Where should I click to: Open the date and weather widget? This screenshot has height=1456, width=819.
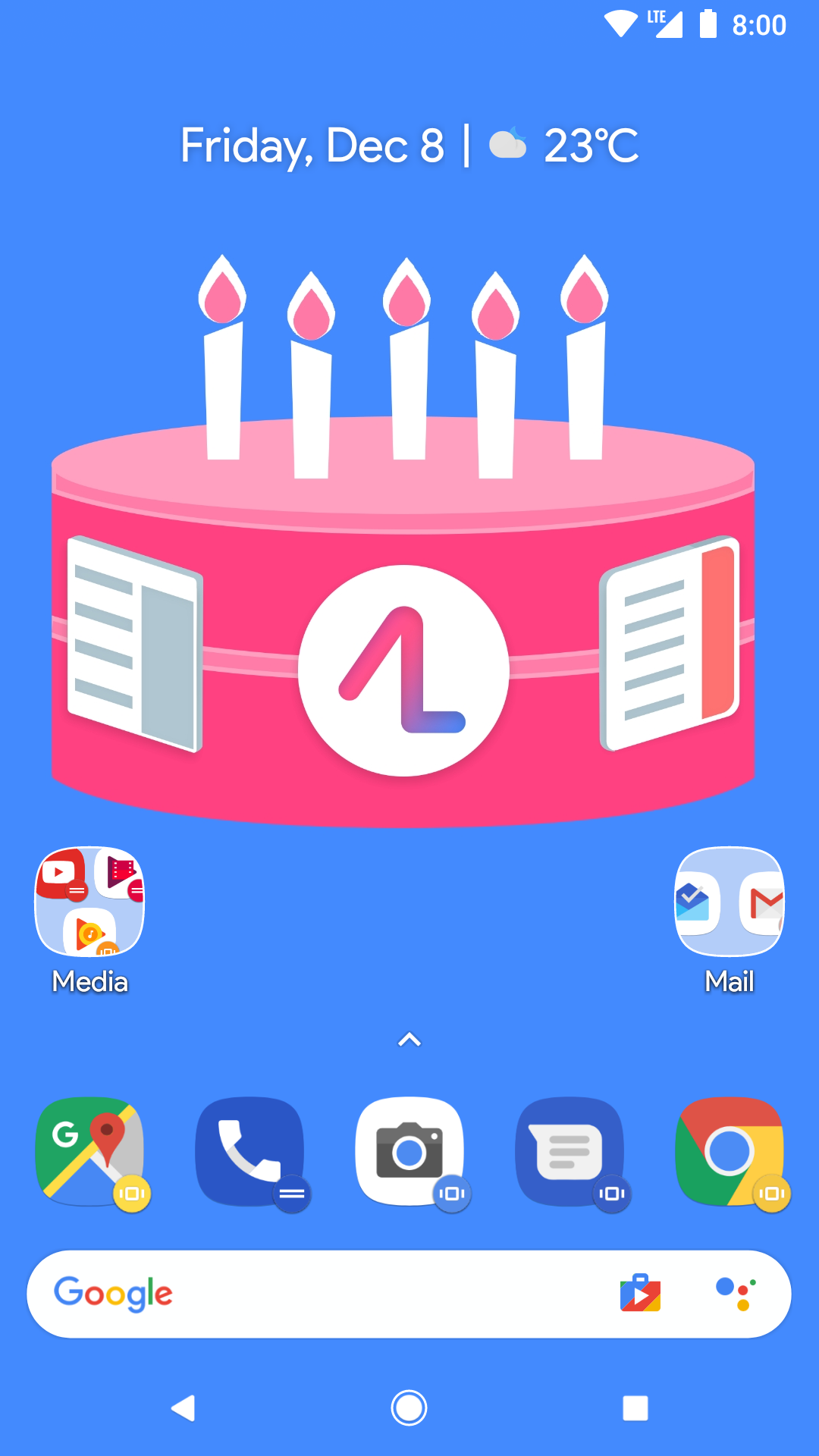[x=409, y=145]
